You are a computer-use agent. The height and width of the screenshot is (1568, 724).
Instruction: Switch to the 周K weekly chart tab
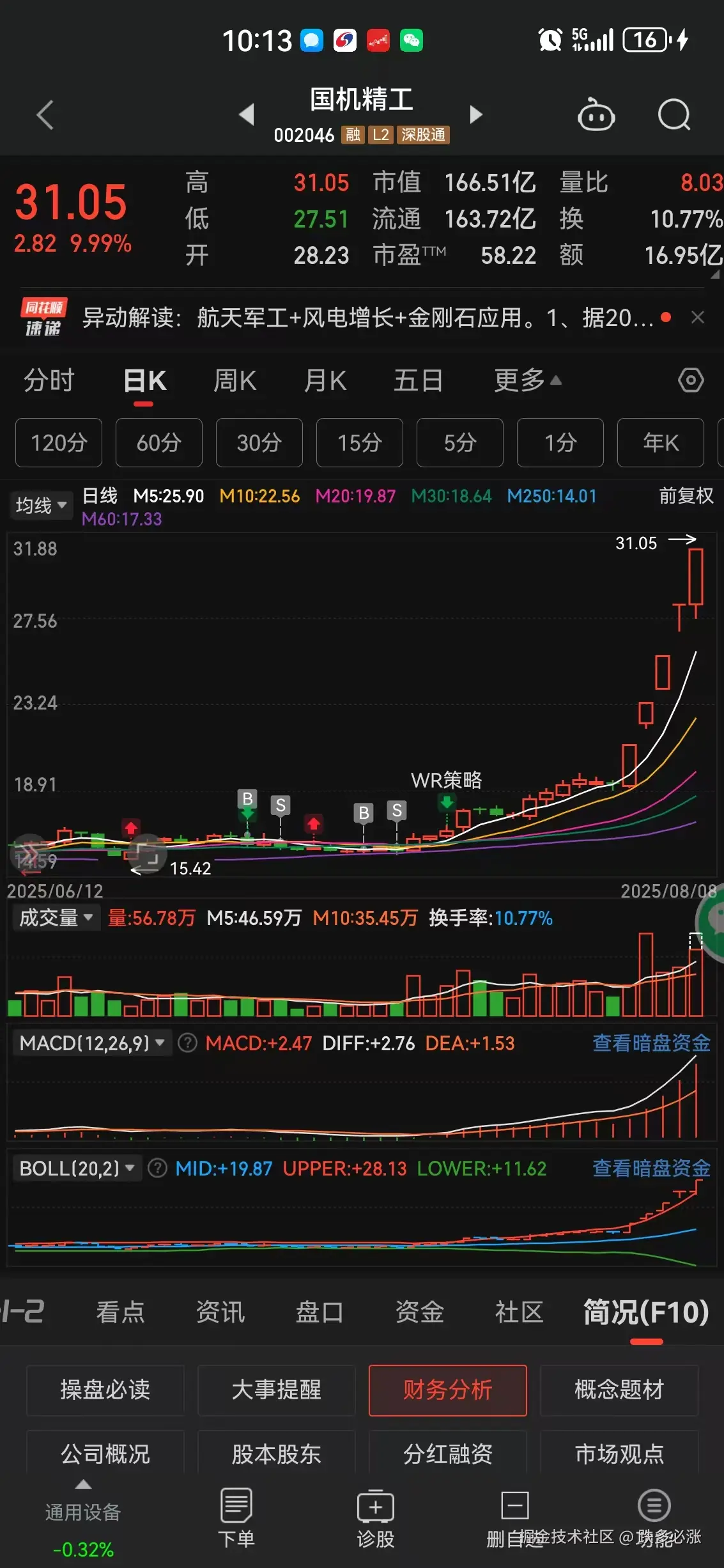coord(234,379)
